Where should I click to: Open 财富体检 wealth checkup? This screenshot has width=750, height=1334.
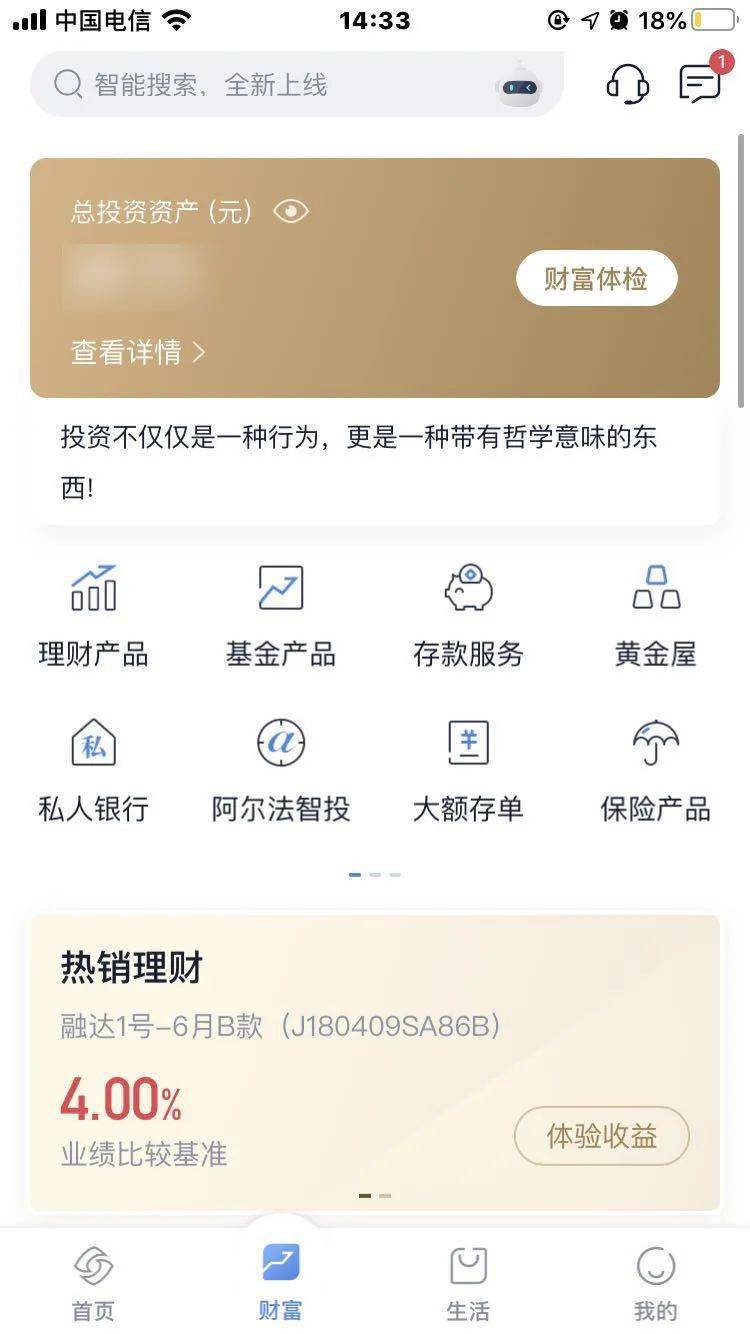(596, 279)
